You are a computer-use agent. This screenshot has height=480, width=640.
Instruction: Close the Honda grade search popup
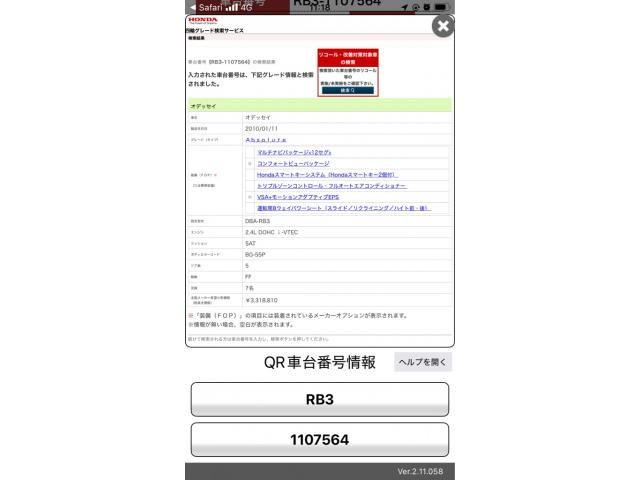(442, 27)
